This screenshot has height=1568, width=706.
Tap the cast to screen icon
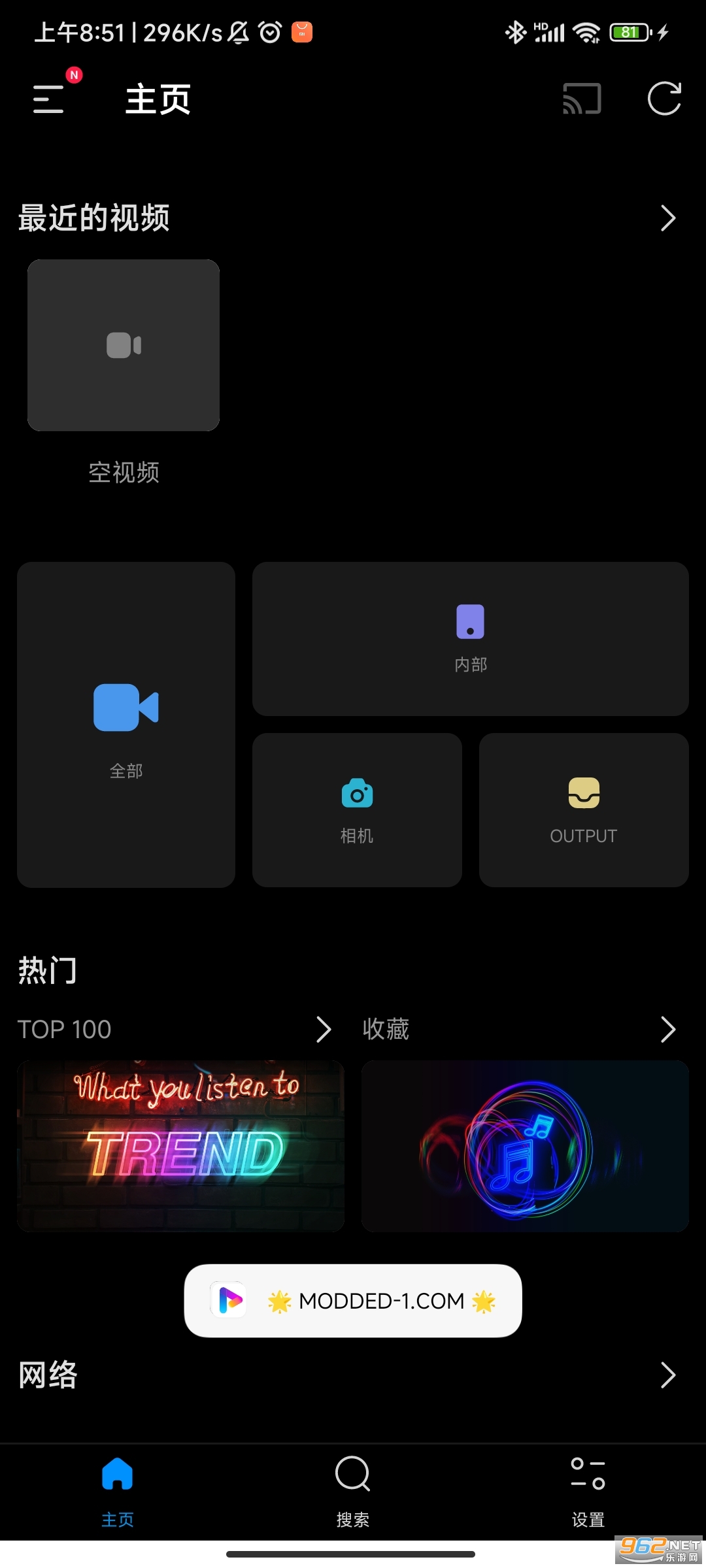tap(582, 99)
